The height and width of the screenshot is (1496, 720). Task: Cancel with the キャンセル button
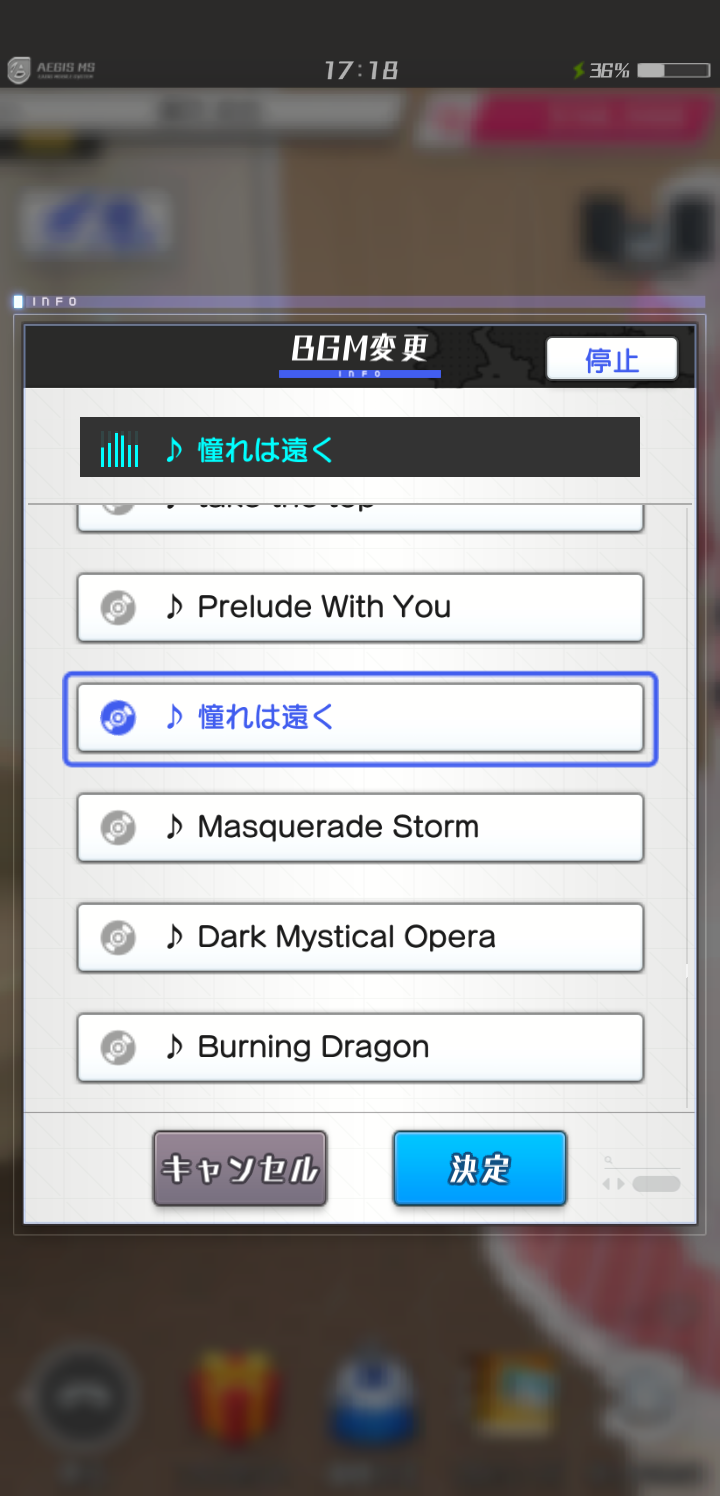240,1168
